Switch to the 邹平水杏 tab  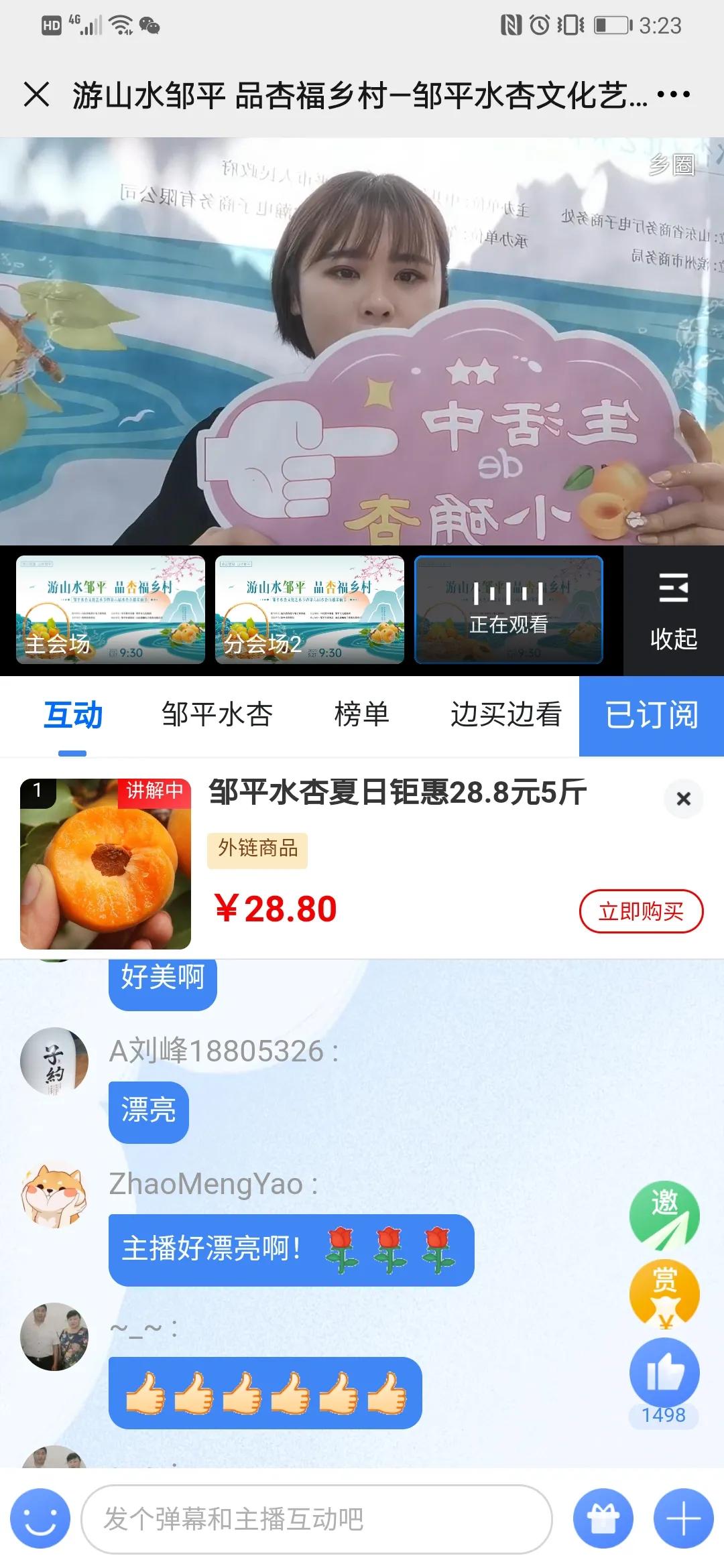[x=217, y=714]
